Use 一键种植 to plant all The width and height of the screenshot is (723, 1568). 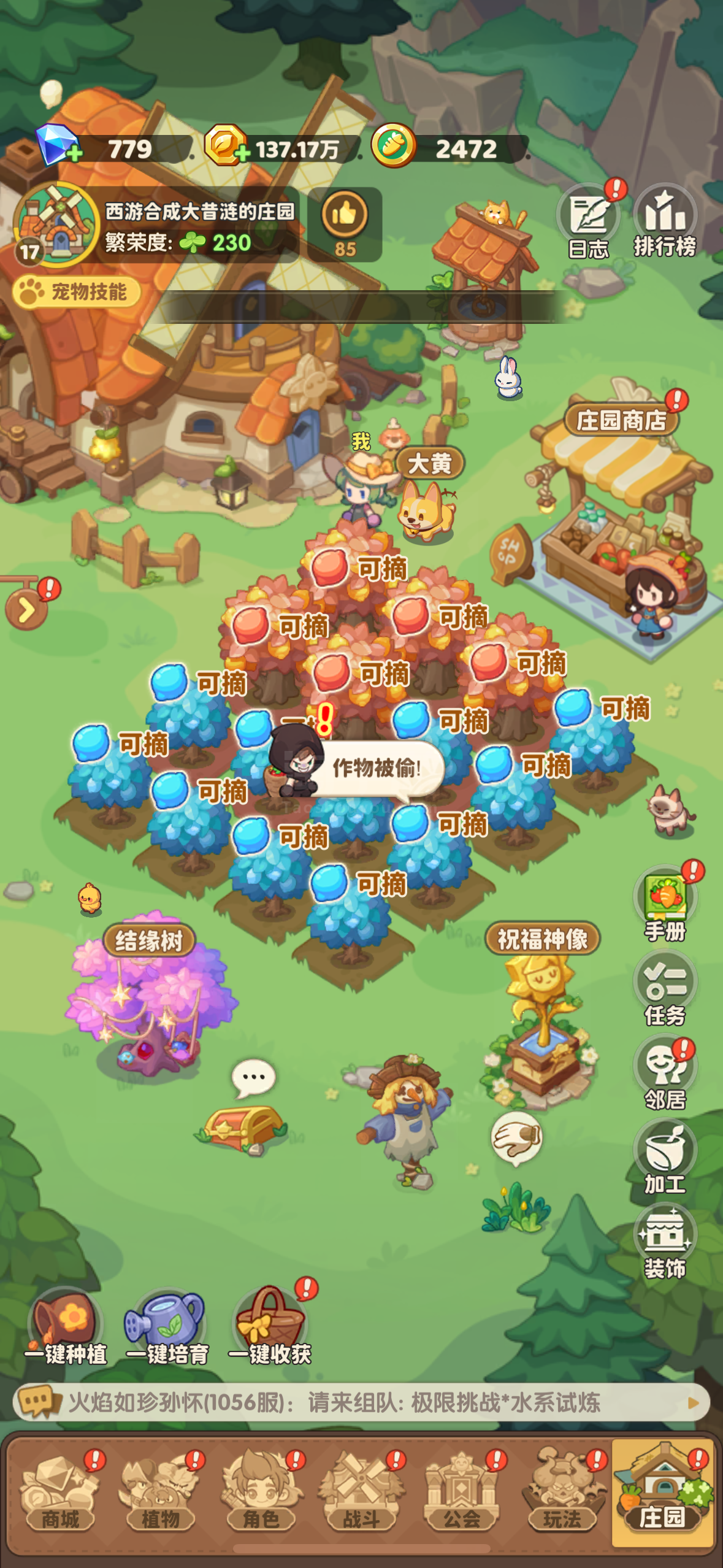click(66, 1328)
